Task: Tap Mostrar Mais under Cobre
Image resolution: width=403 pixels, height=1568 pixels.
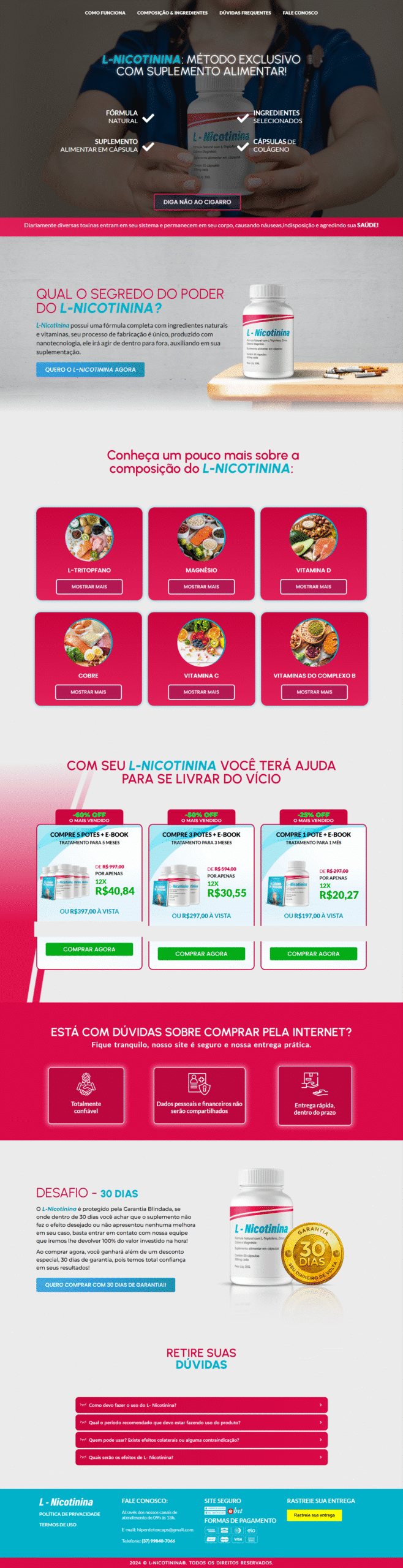Action: (x=88, y=692)
